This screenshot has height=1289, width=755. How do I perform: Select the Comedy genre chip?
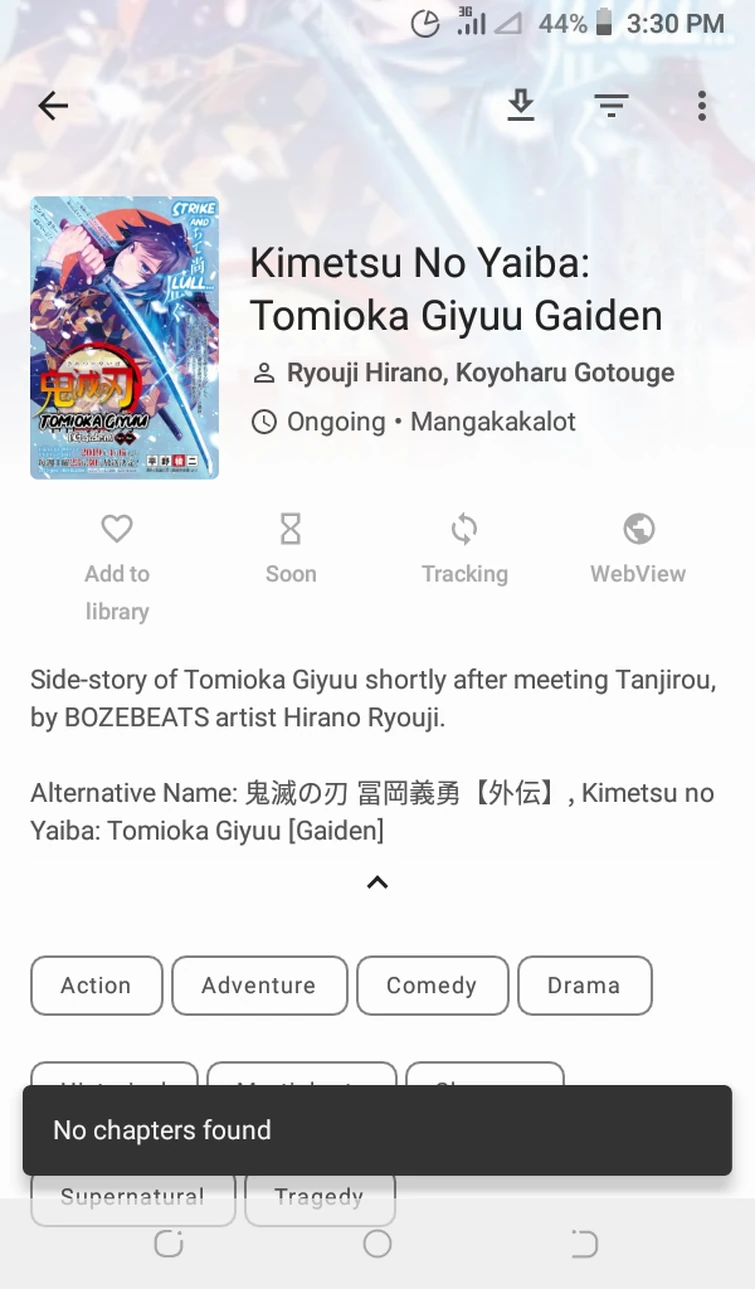point(432,985)
